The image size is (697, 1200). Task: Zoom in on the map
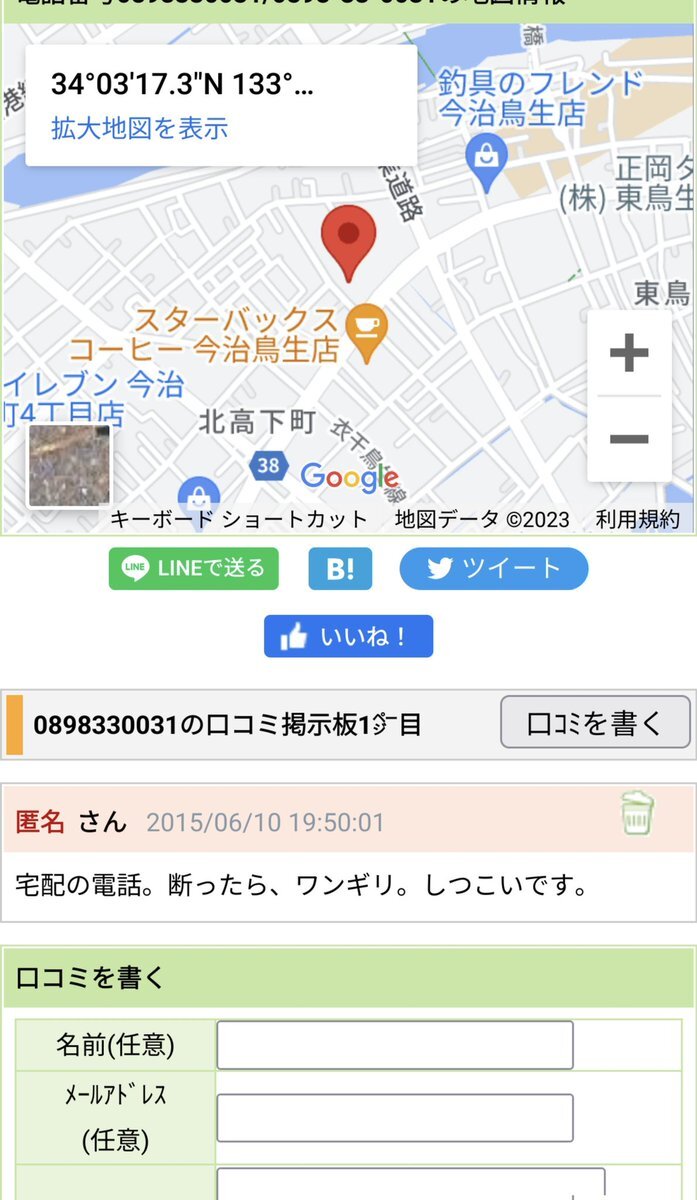[629, 353]
